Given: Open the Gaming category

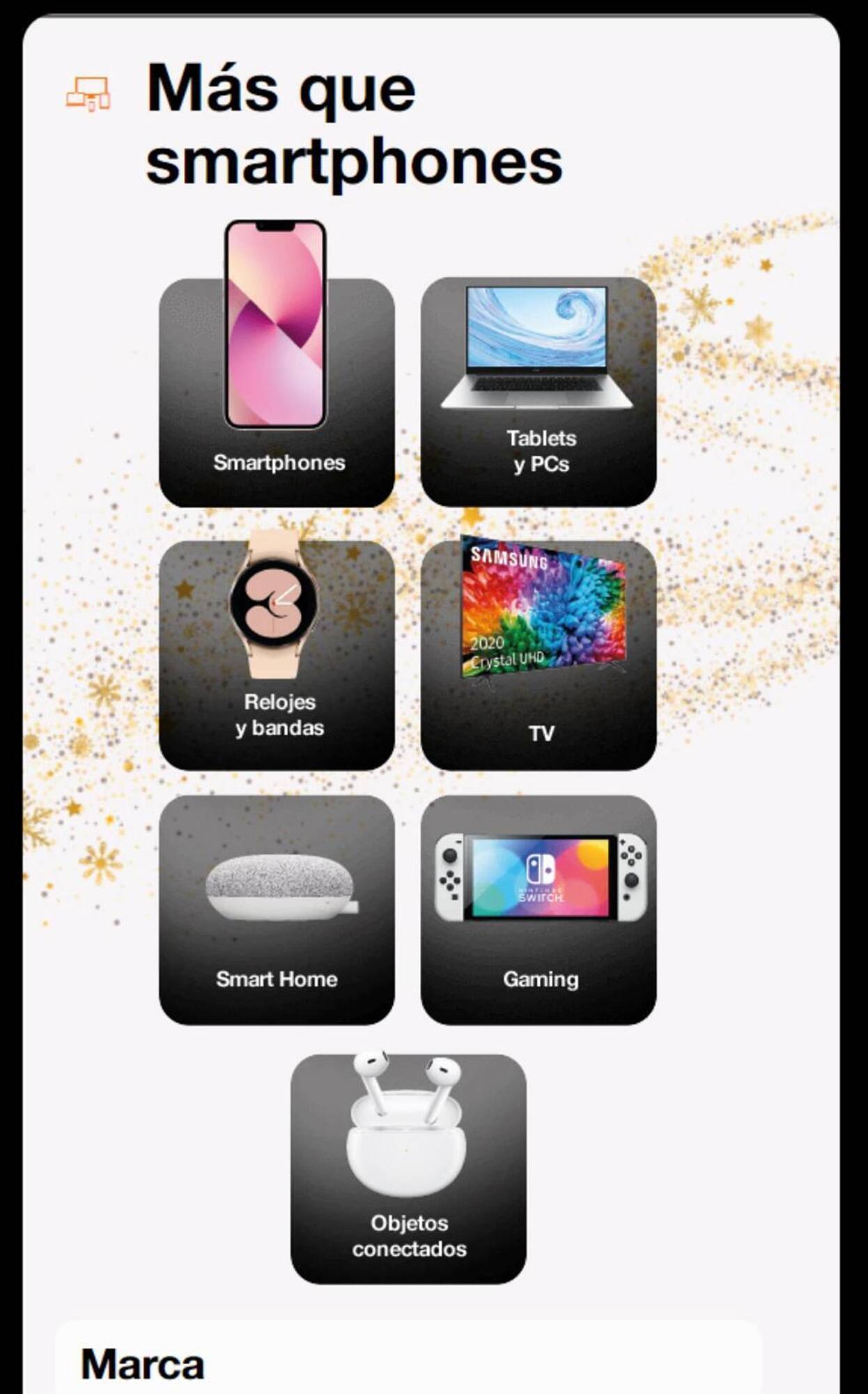Looking at the screenshot, I should tap(538, 910).
